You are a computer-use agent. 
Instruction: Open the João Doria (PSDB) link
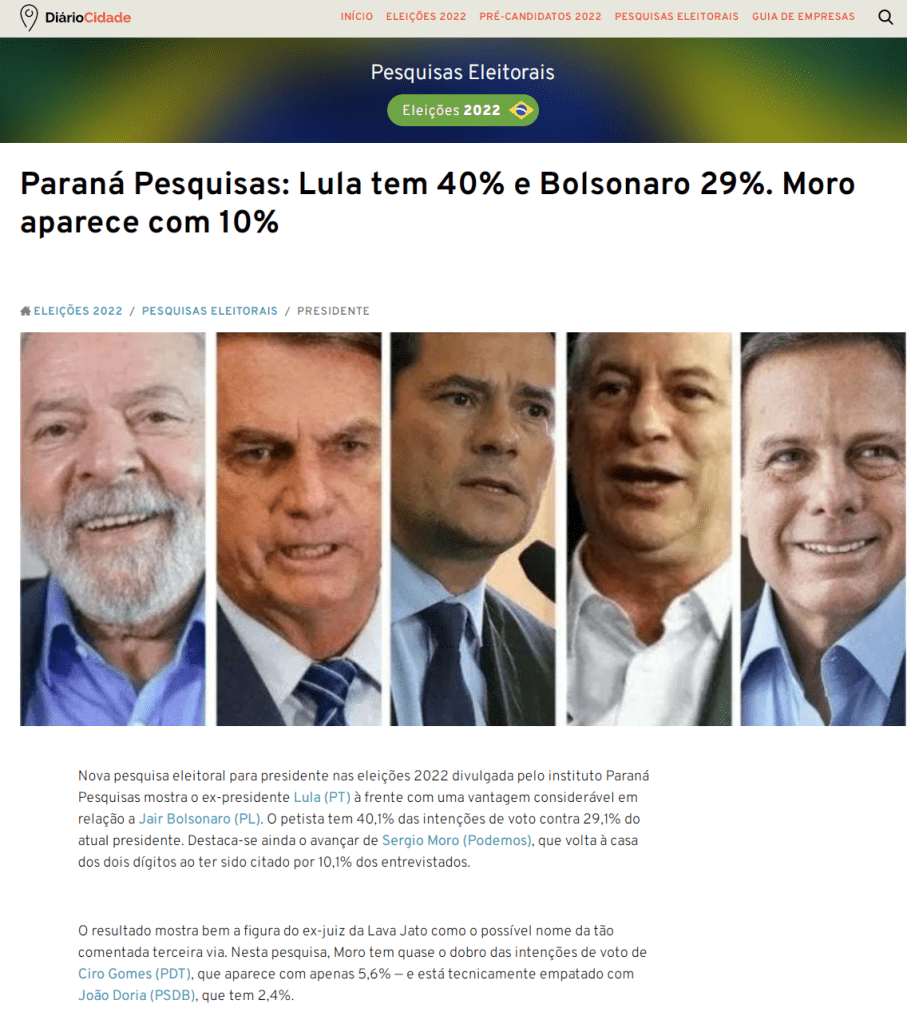pos(136,996)
